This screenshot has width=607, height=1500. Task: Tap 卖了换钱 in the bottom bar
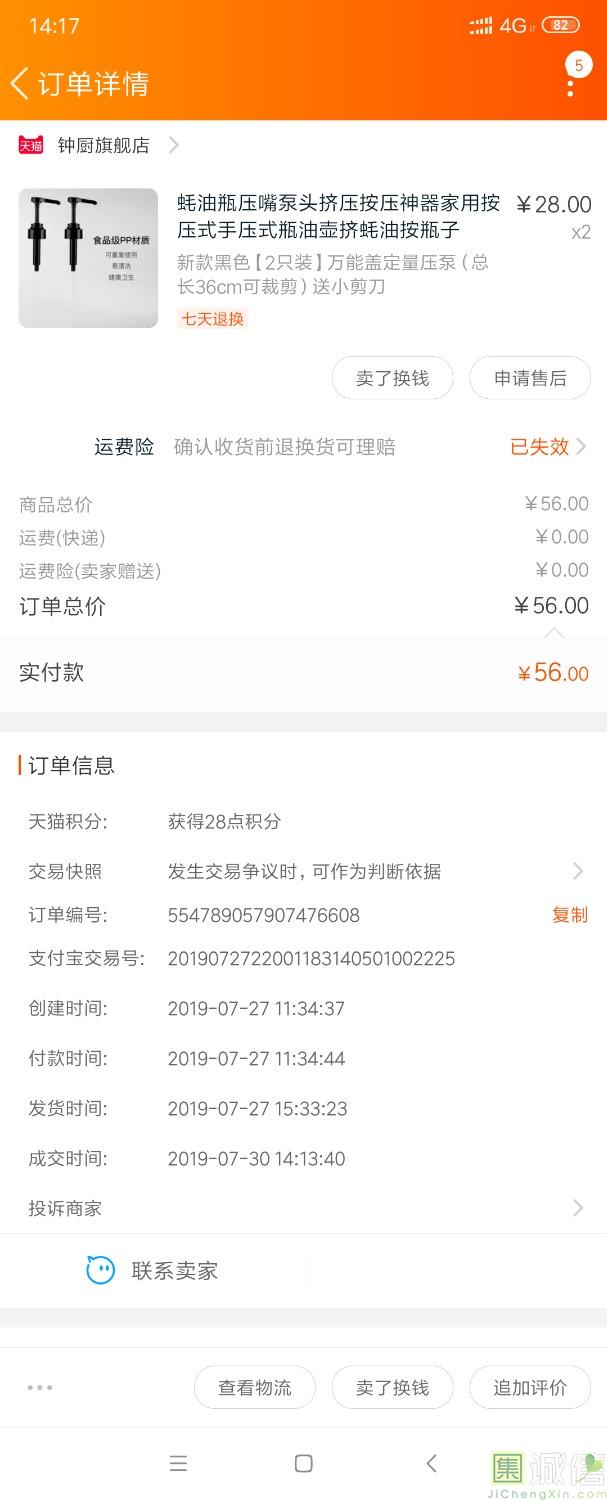coord(392,1387)
